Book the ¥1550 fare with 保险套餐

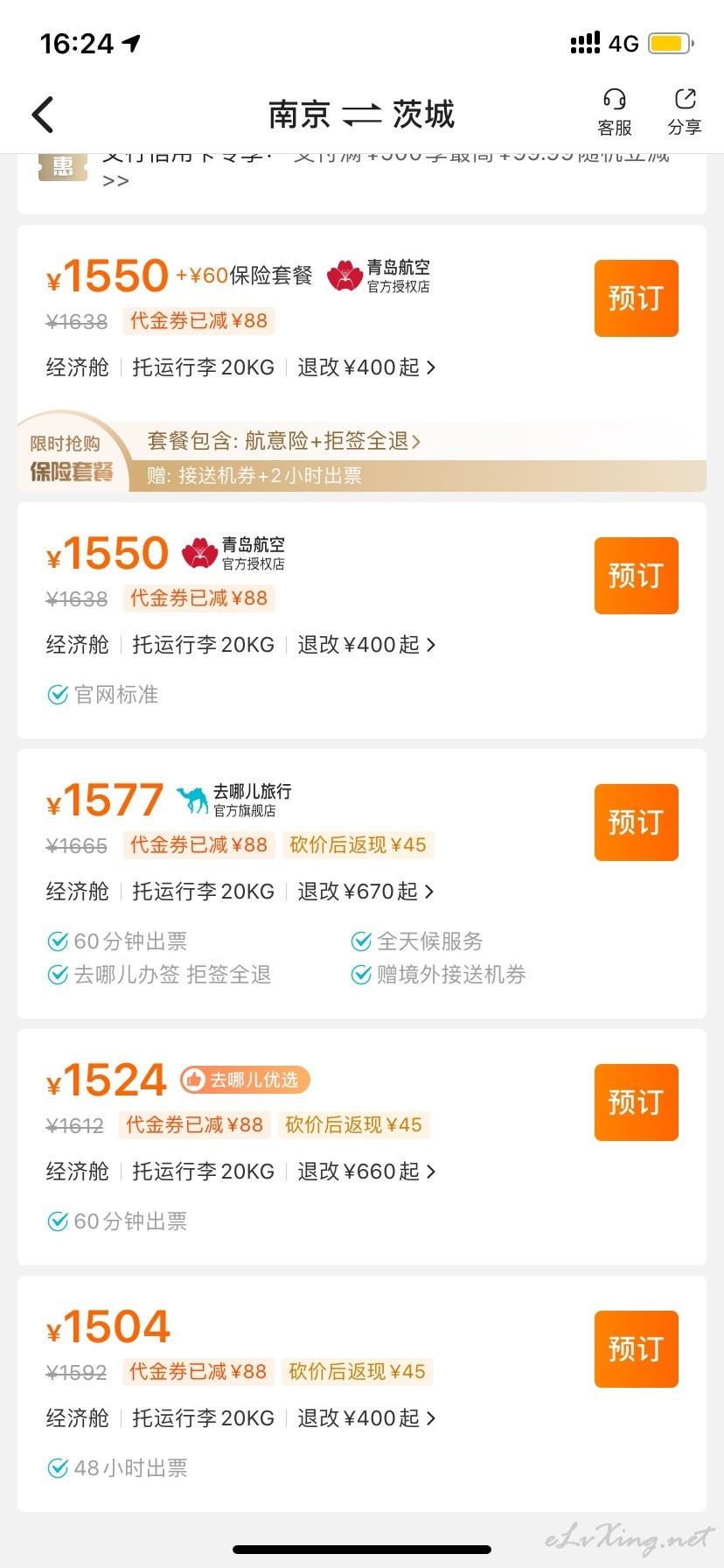point(636,298)
